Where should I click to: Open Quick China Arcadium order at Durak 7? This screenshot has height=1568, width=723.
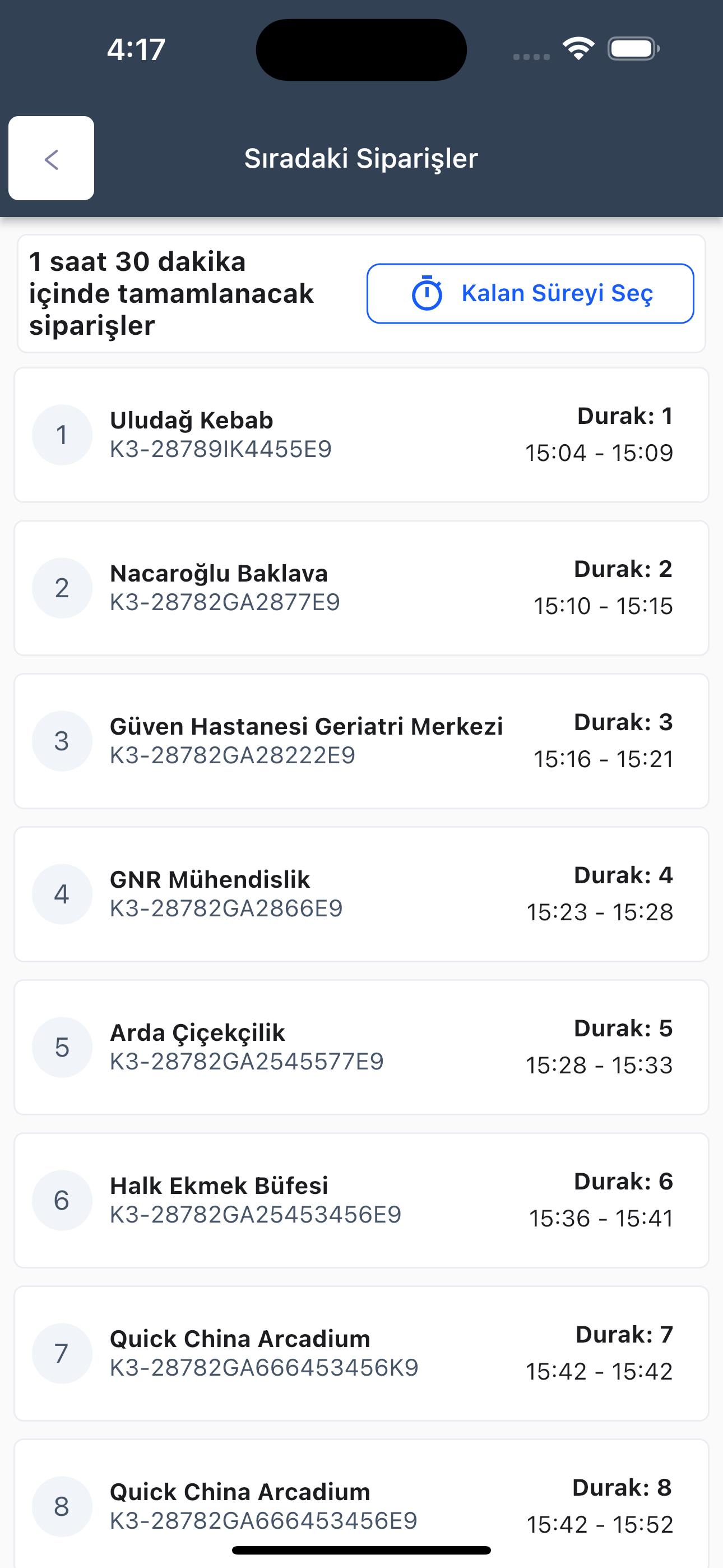[x=361, y=1353]
